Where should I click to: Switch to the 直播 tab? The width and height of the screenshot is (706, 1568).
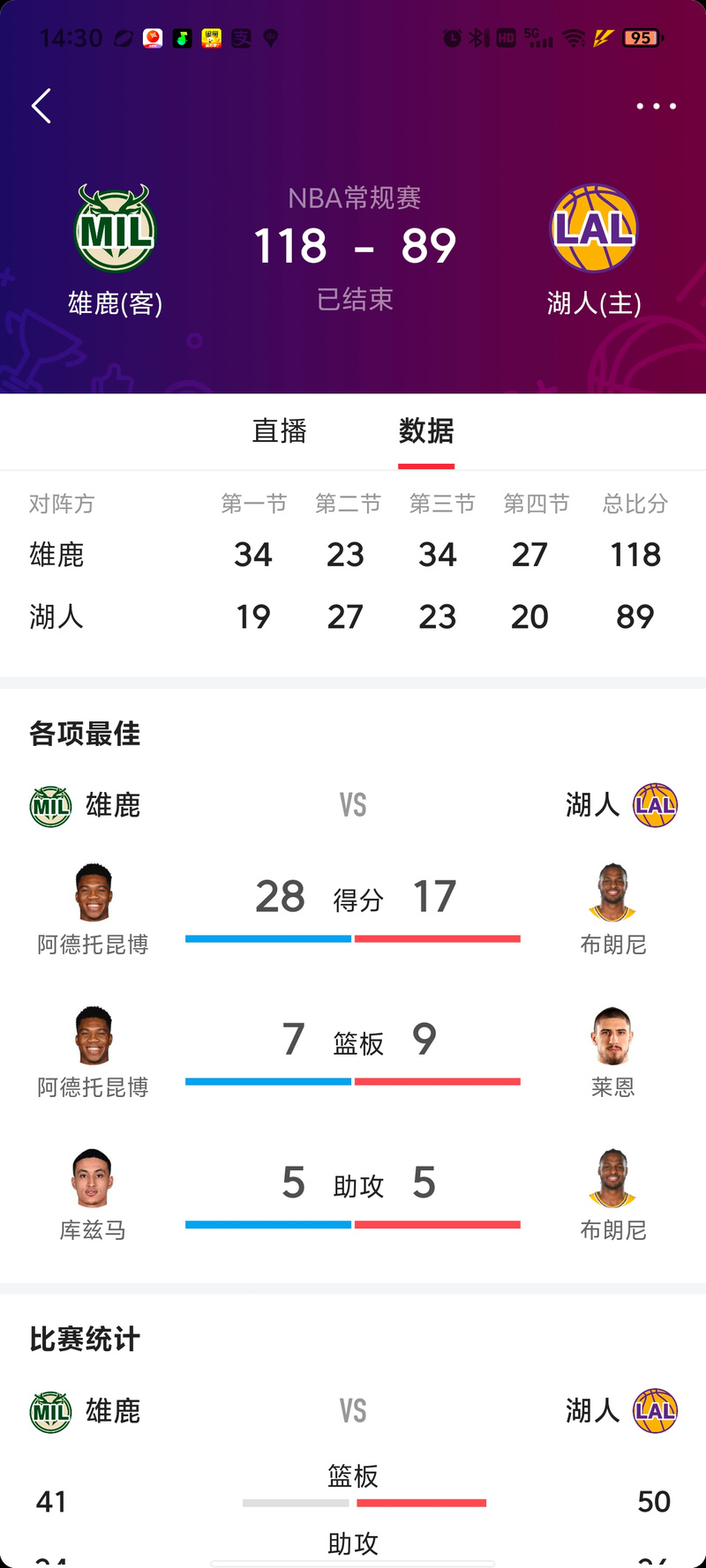pos(280,431)
